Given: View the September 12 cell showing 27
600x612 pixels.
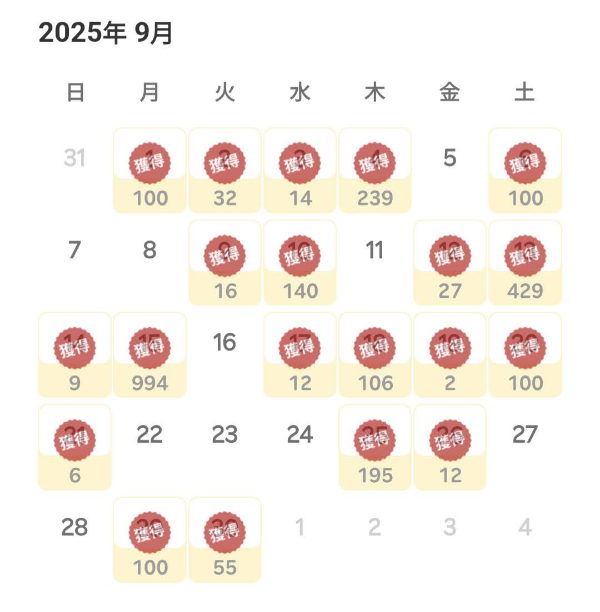Looking at the screenshot, I should 450,262.
